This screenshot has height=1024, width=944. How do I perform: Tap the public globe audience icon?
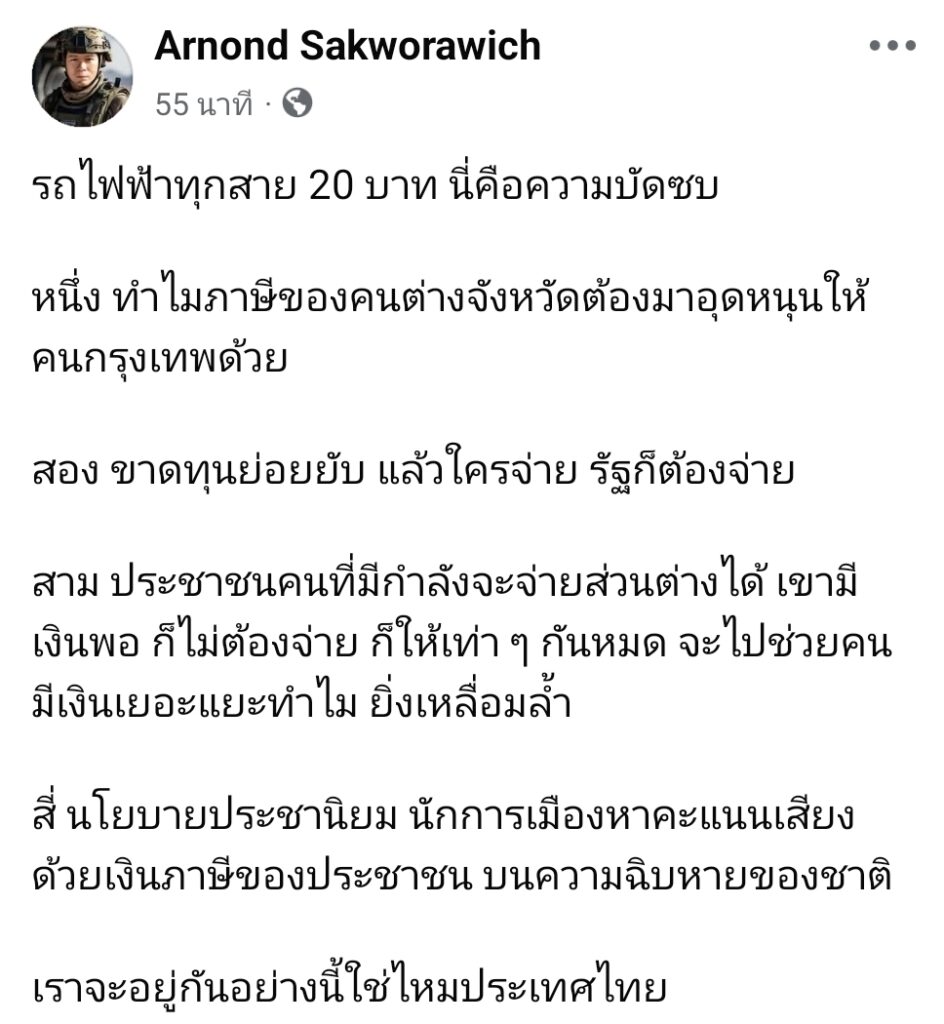297,103
